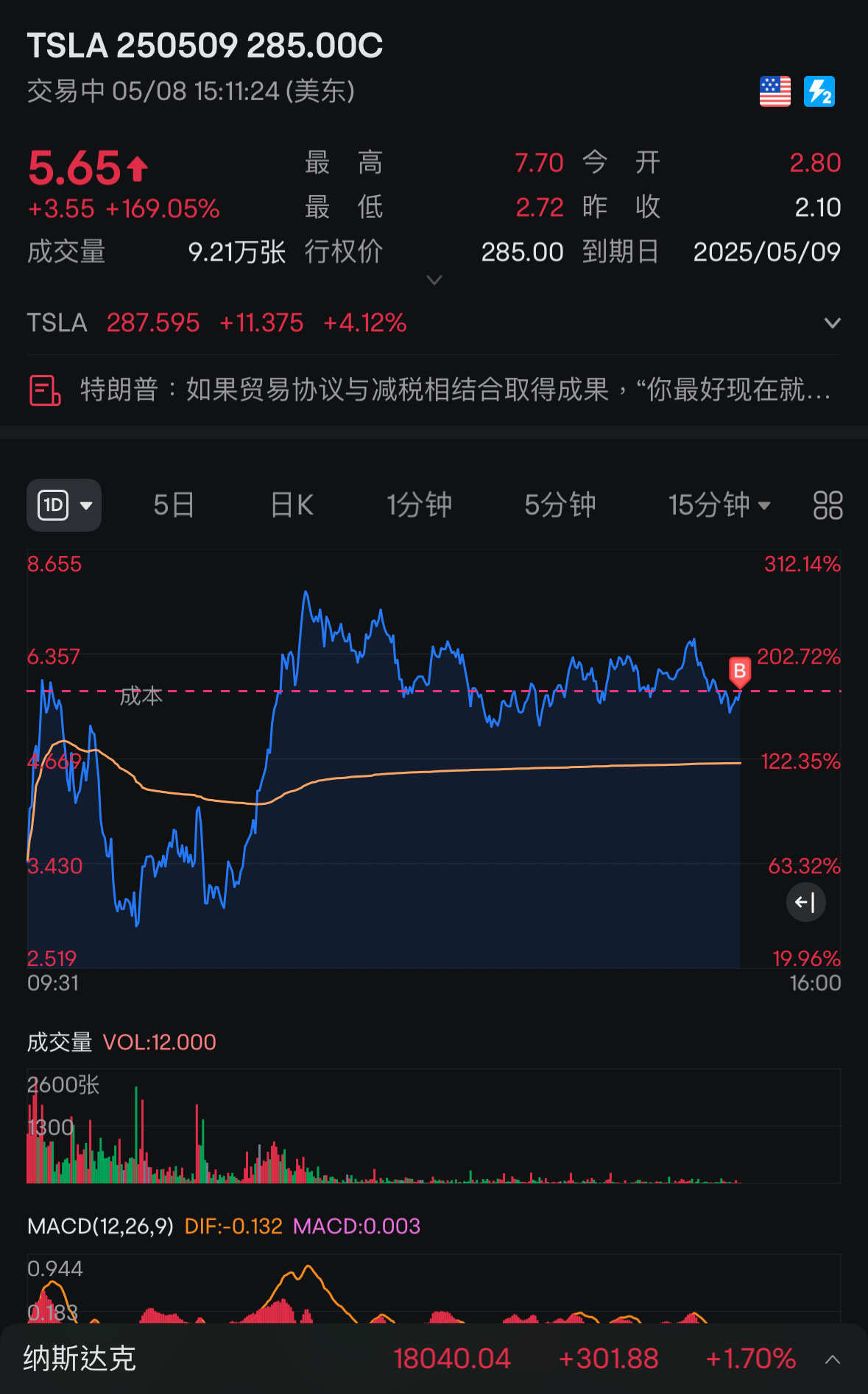The height and width of the screenshot is (1394, 868).
Task: Open the 1D timeframe dropdown
Action: point(64,505)
